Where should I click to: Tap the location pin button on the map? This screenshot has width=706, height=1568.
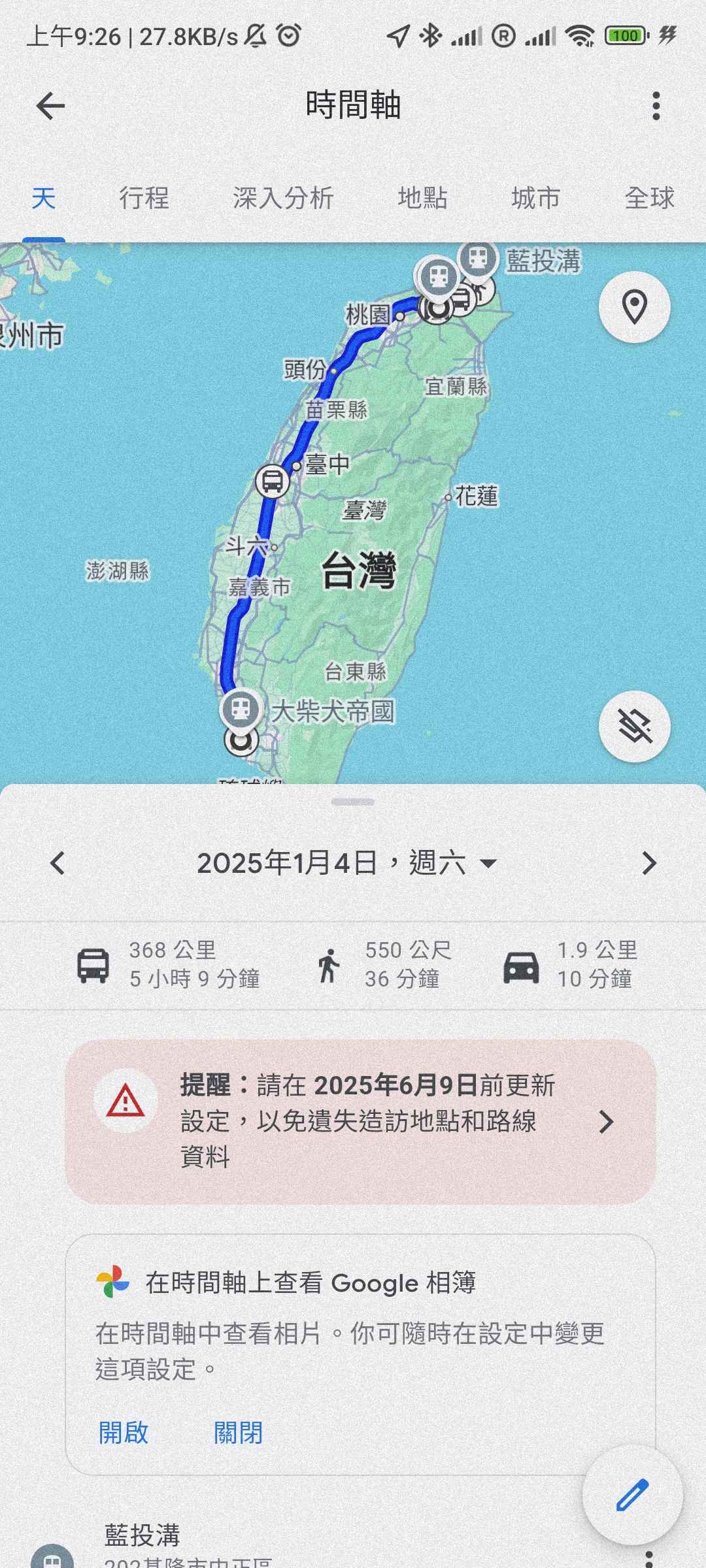(x=634, y=307)
